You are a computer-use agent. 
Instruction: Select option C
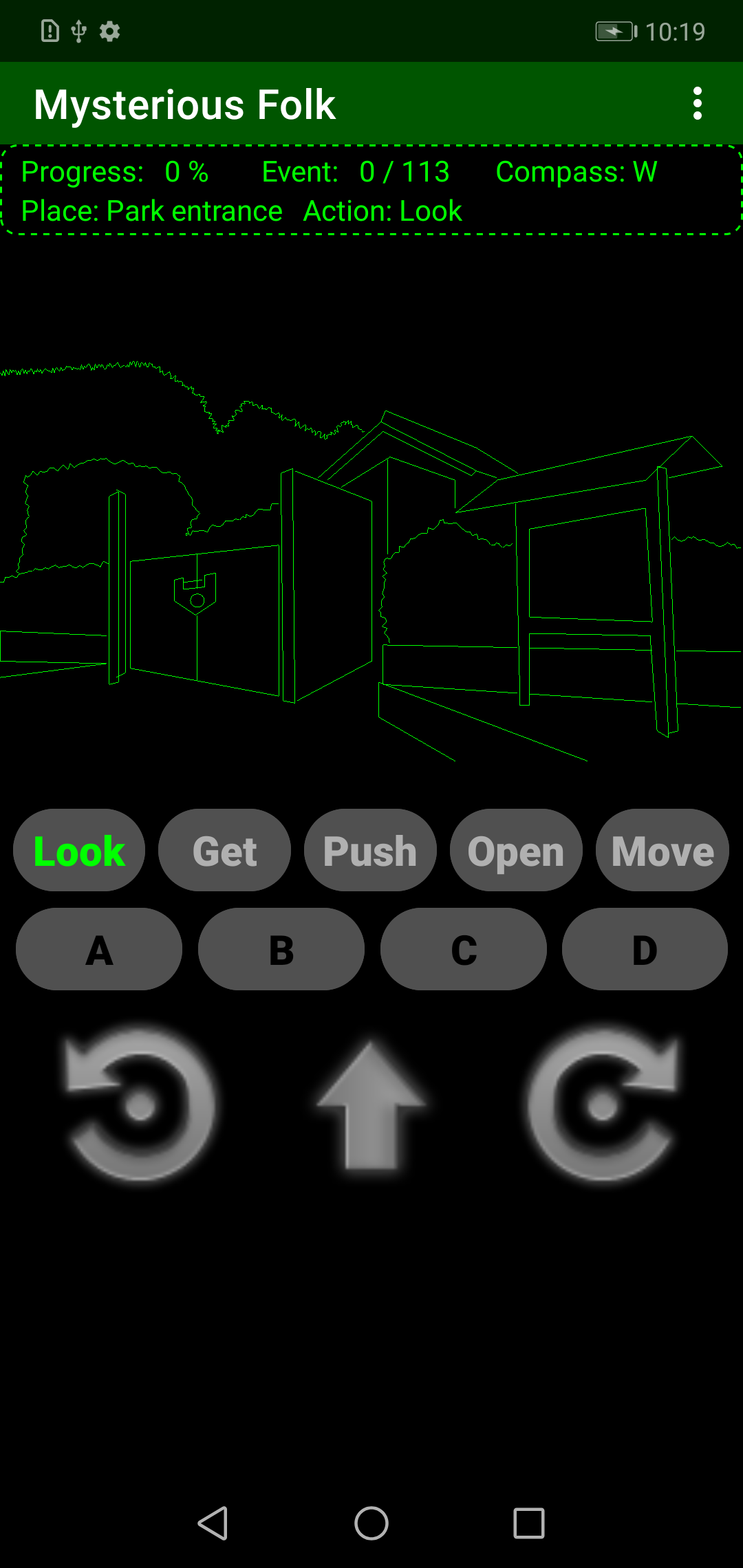(464, 950)
